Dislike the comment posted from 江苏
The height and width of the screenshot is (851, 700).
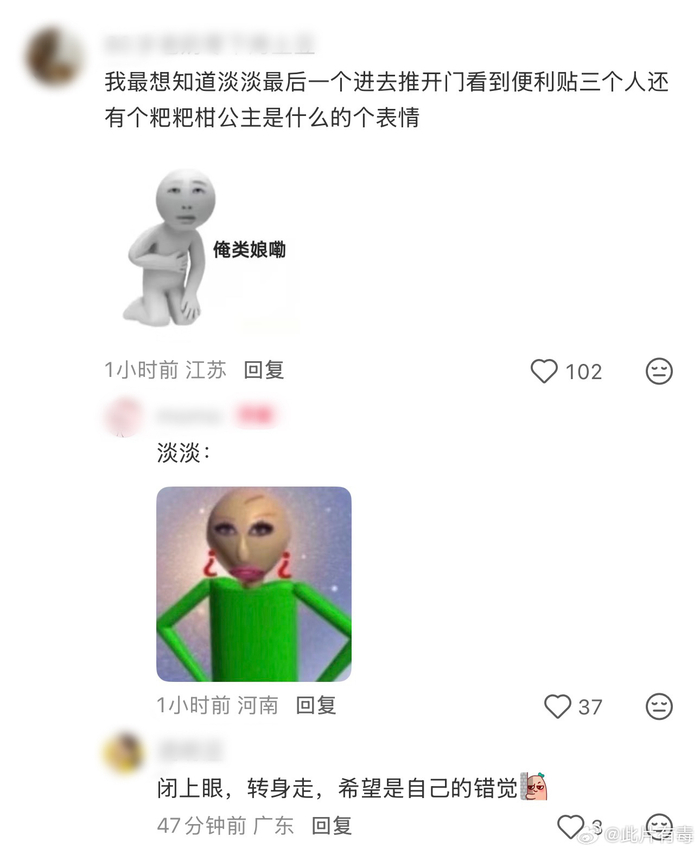(658, 372)
